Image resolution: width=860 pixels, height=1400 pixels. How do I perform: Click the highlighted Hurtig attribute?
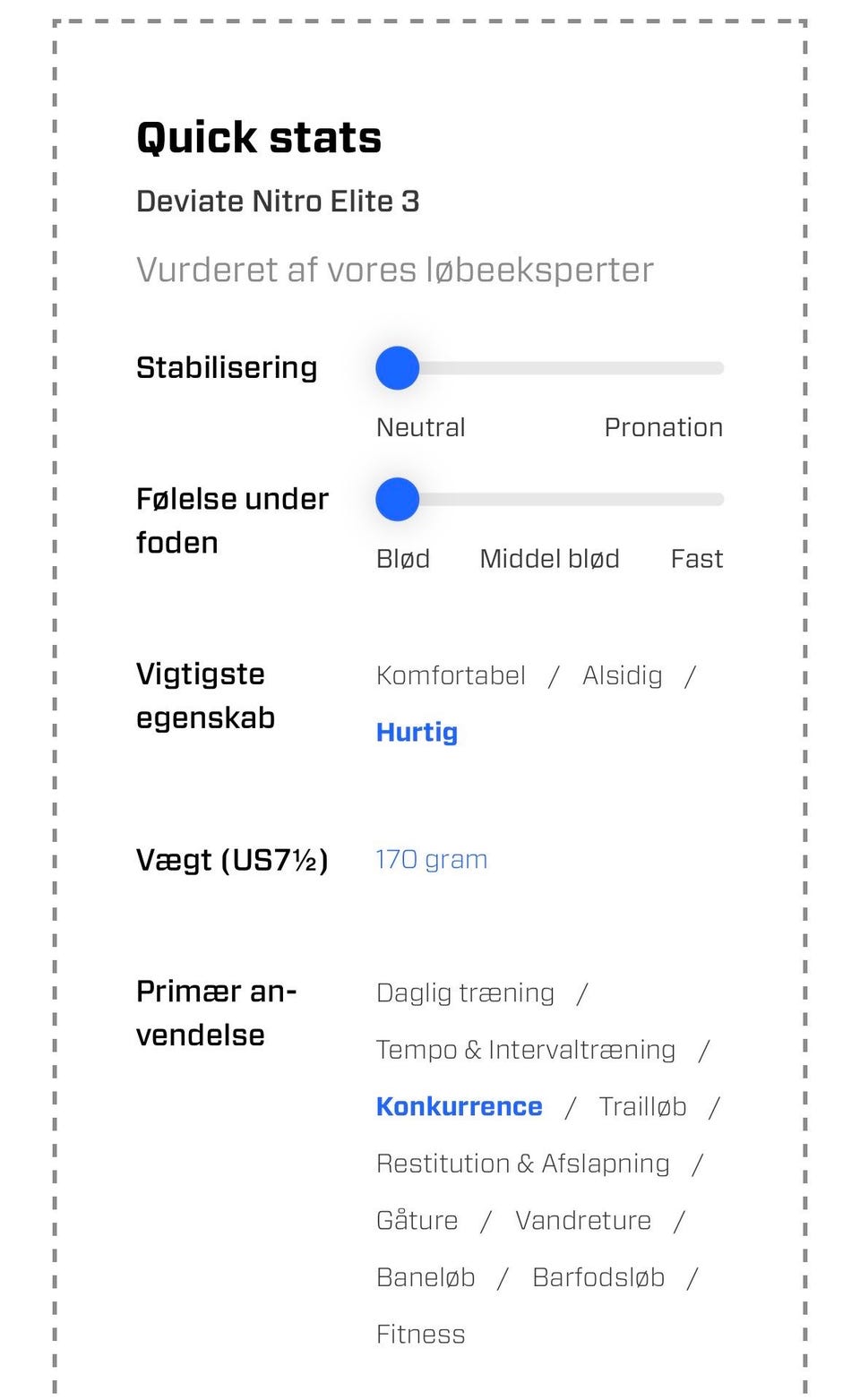pos(417,733)
